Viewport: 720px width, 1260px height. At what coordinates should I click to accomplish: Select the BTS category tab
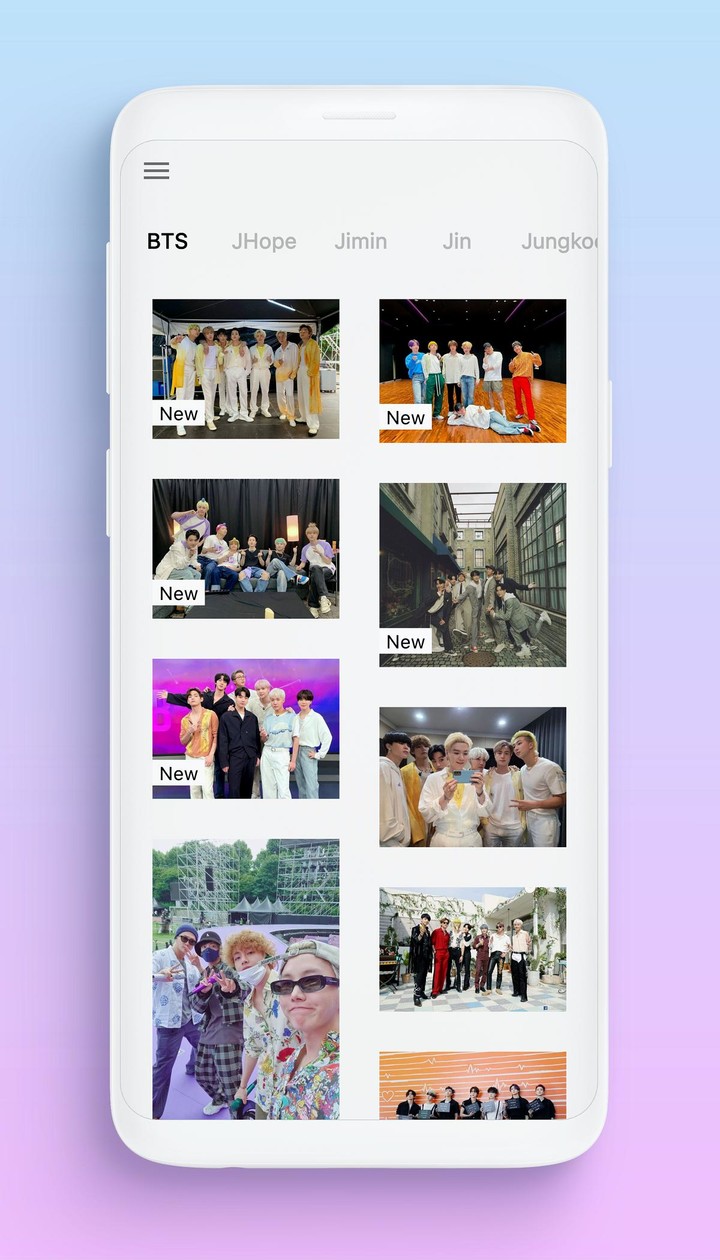pos(167,241)
